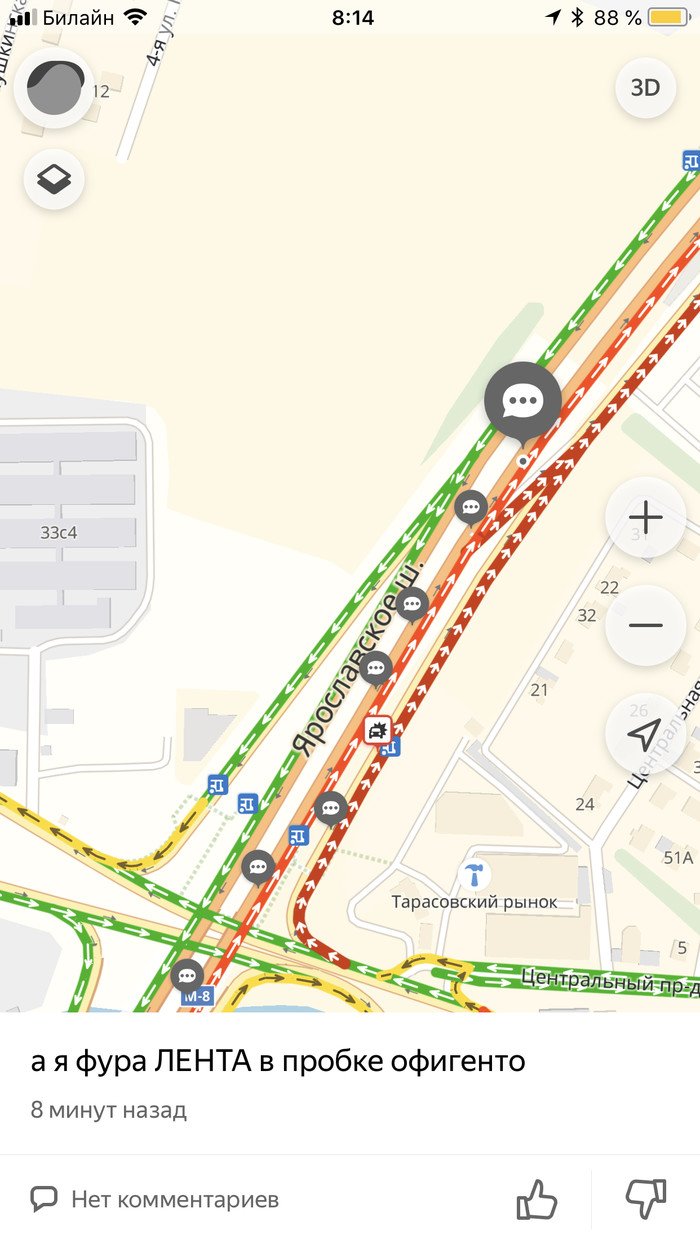This screenshot has height=1244, width=700.
Task: Open the profile avatar menu
Action: (x=55, y=88)
